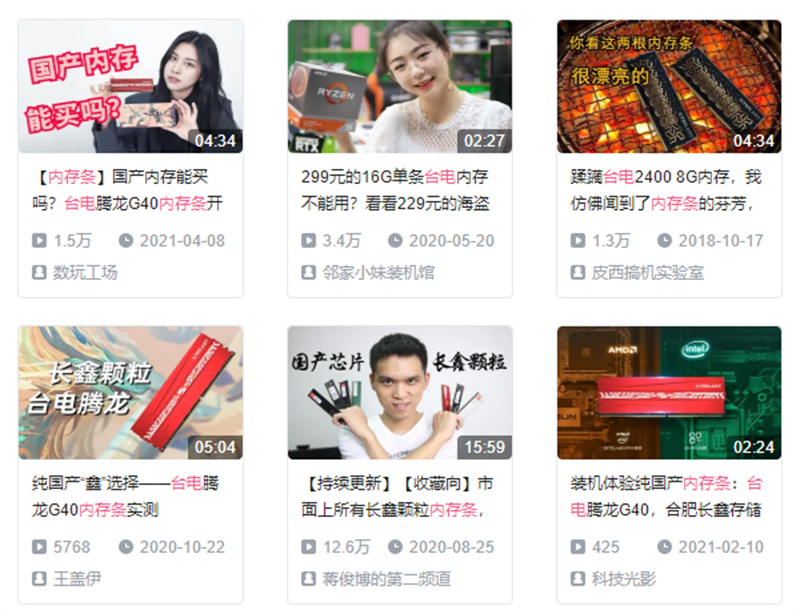Open the 国产内存能买吗 video by 数玩工场

(x=130, y=87)
